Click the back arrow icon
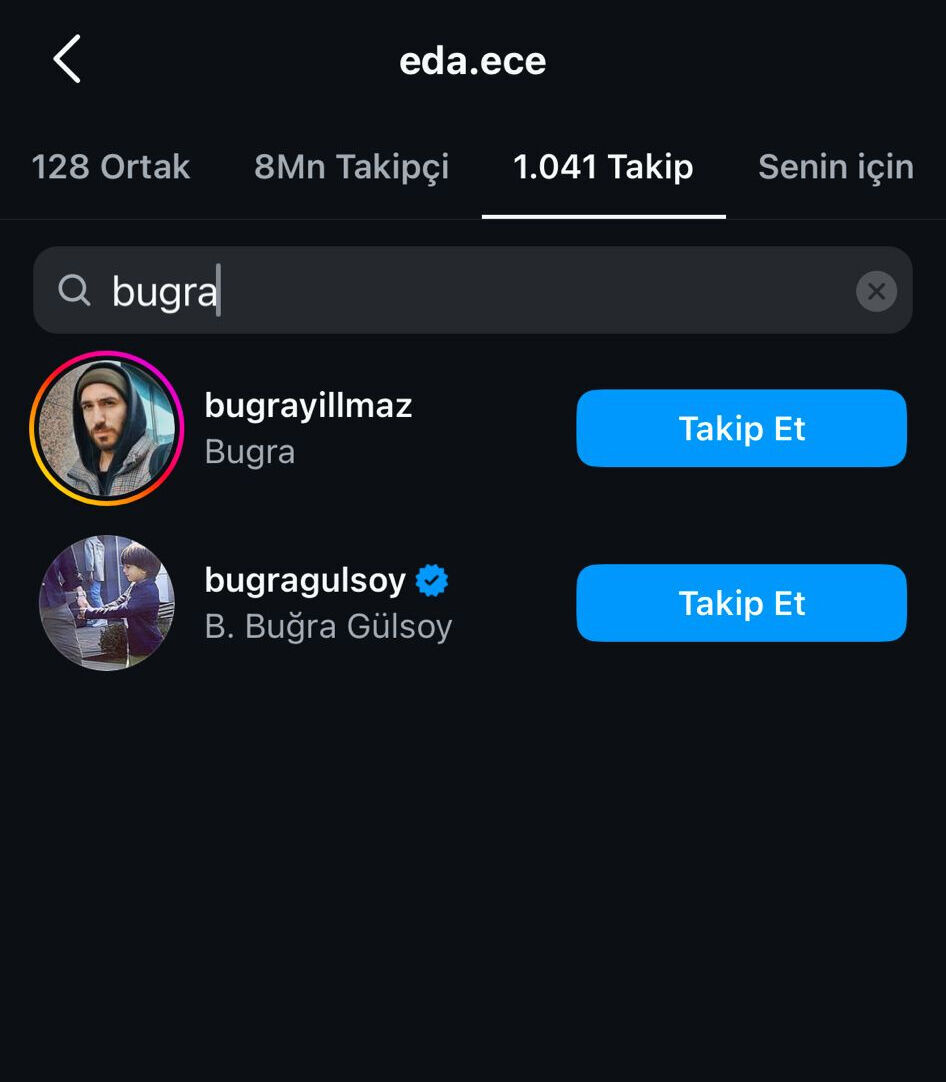The height and width of the screenshot is (1082, 946). pyautogui.click(x=66, y=59)
